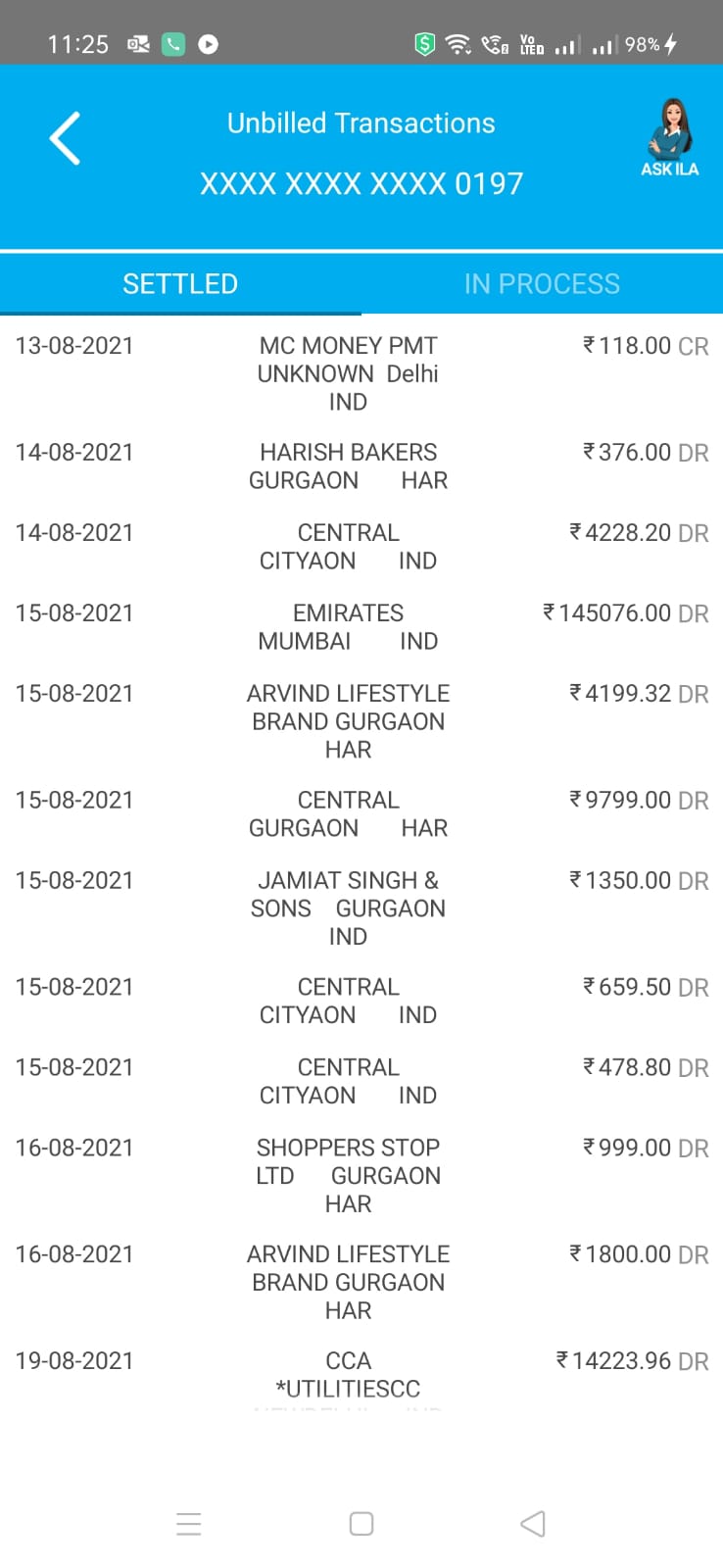Tap the system home button

coord(361,1523)
